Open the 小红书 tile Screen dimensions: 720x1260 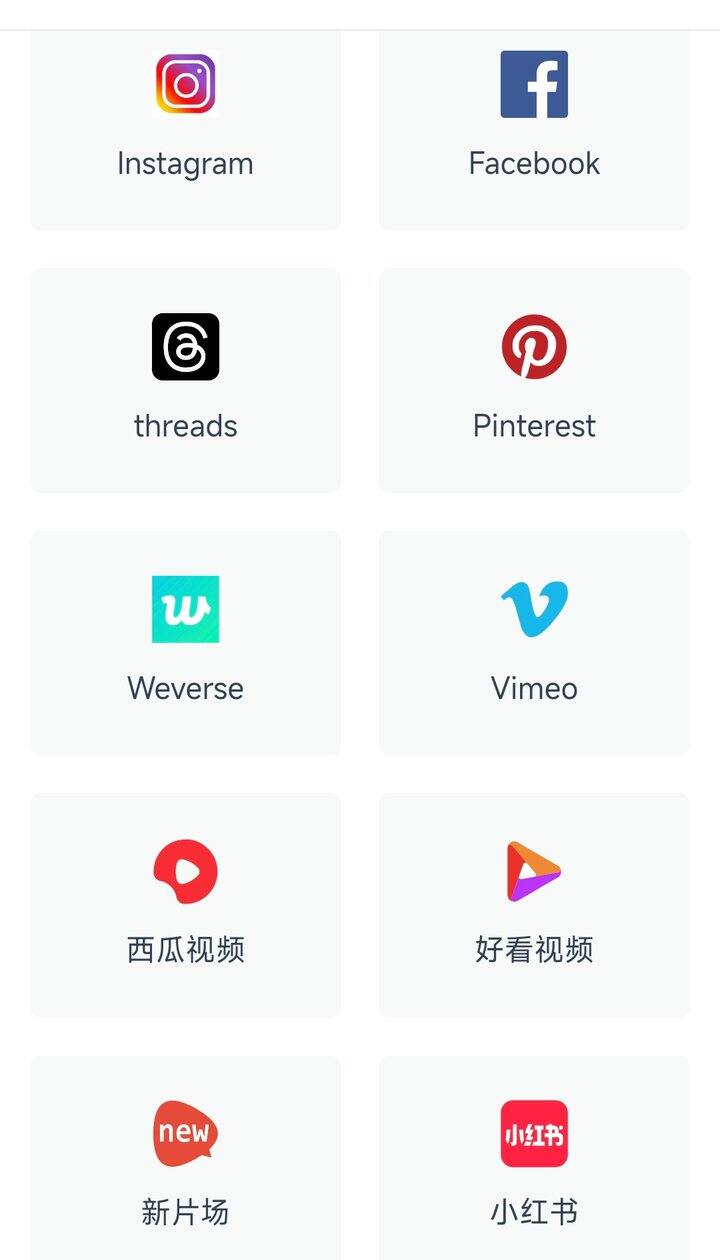(x=534, y=1158)
